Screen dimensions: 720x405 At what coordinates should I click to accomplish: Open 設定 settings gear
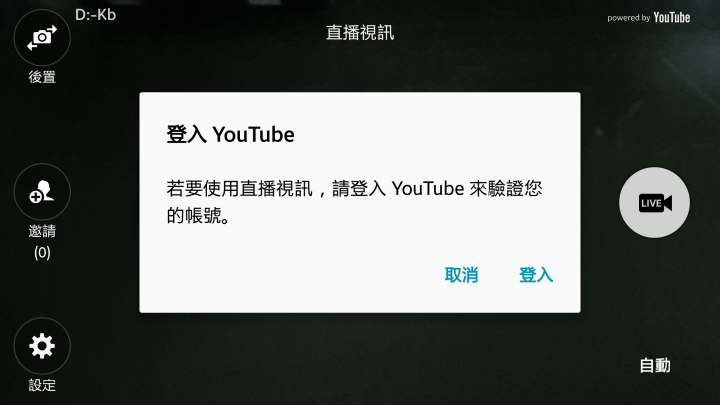point(42,347)
